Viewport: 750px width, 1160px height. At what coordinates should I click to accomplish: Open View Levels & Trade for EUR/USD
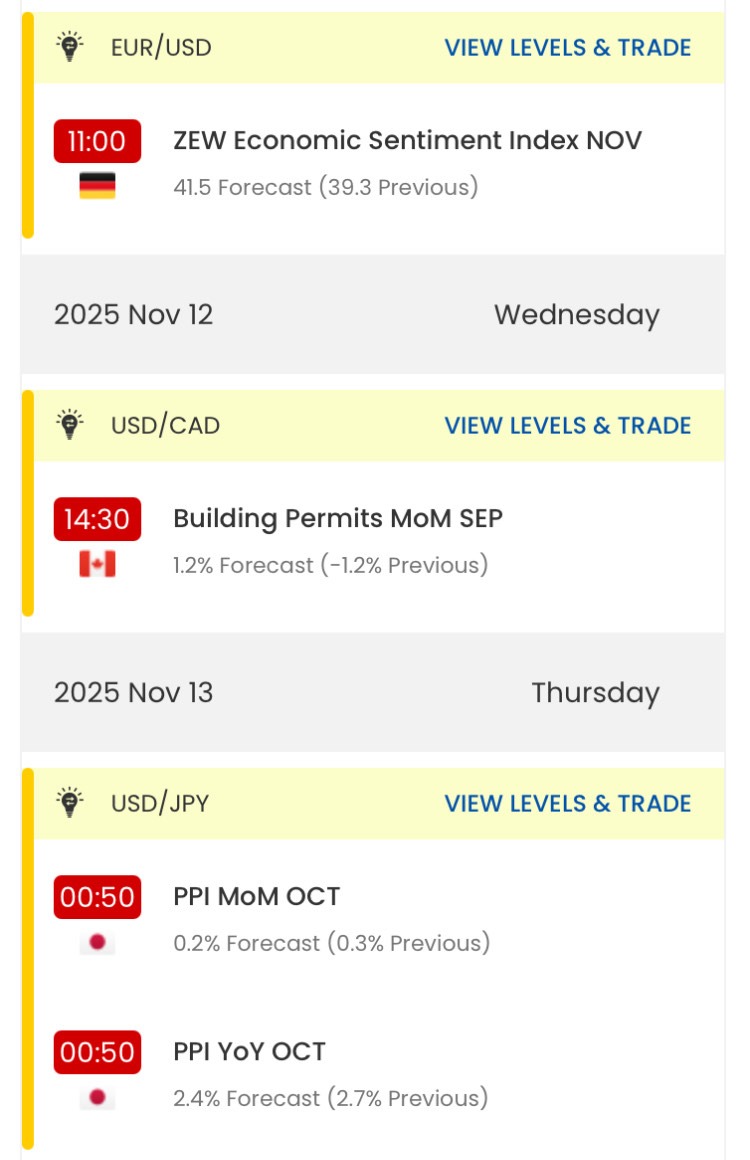pos(567,48)
